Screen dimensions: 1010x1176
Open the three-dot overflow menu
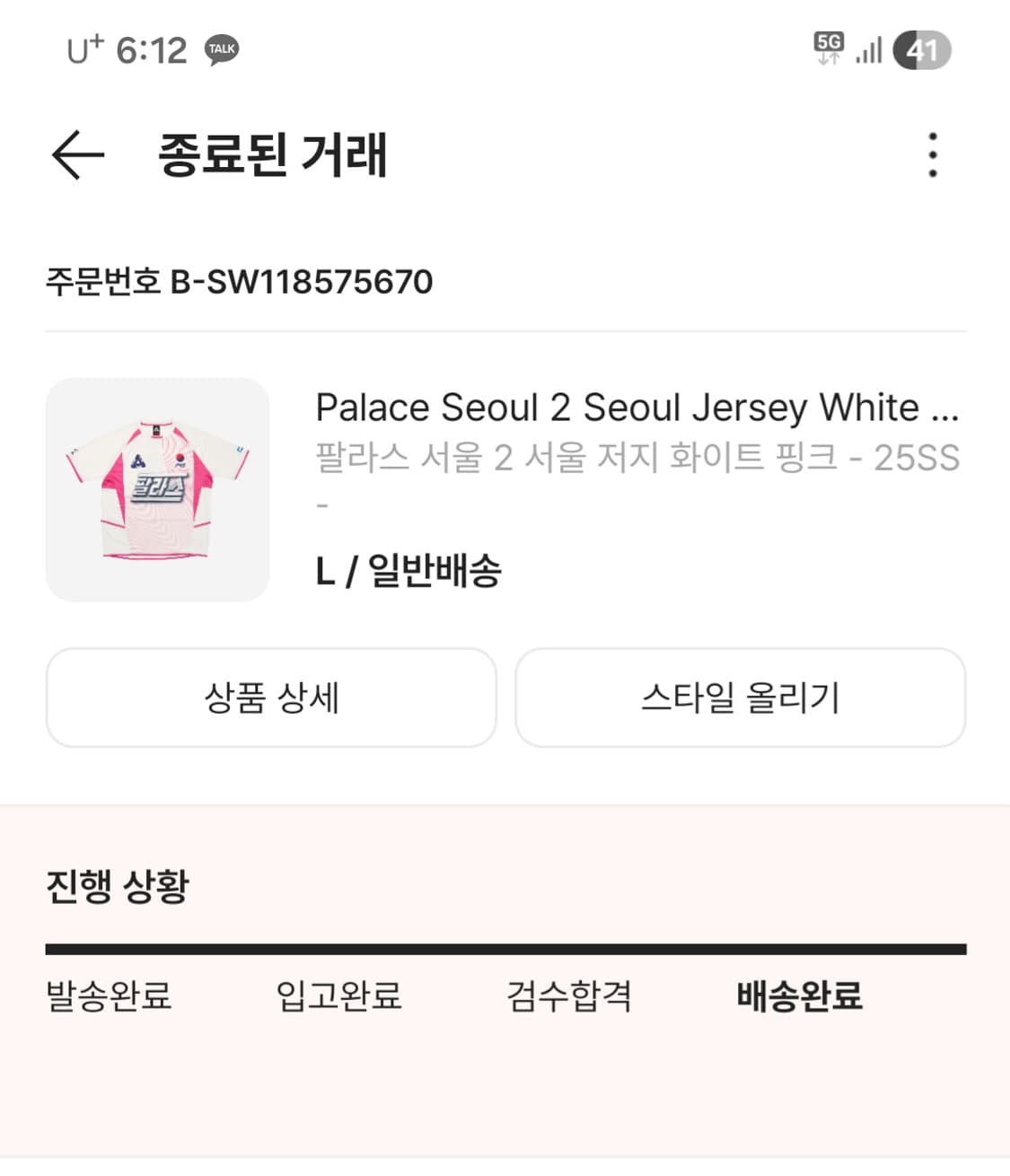click(934, 154)
